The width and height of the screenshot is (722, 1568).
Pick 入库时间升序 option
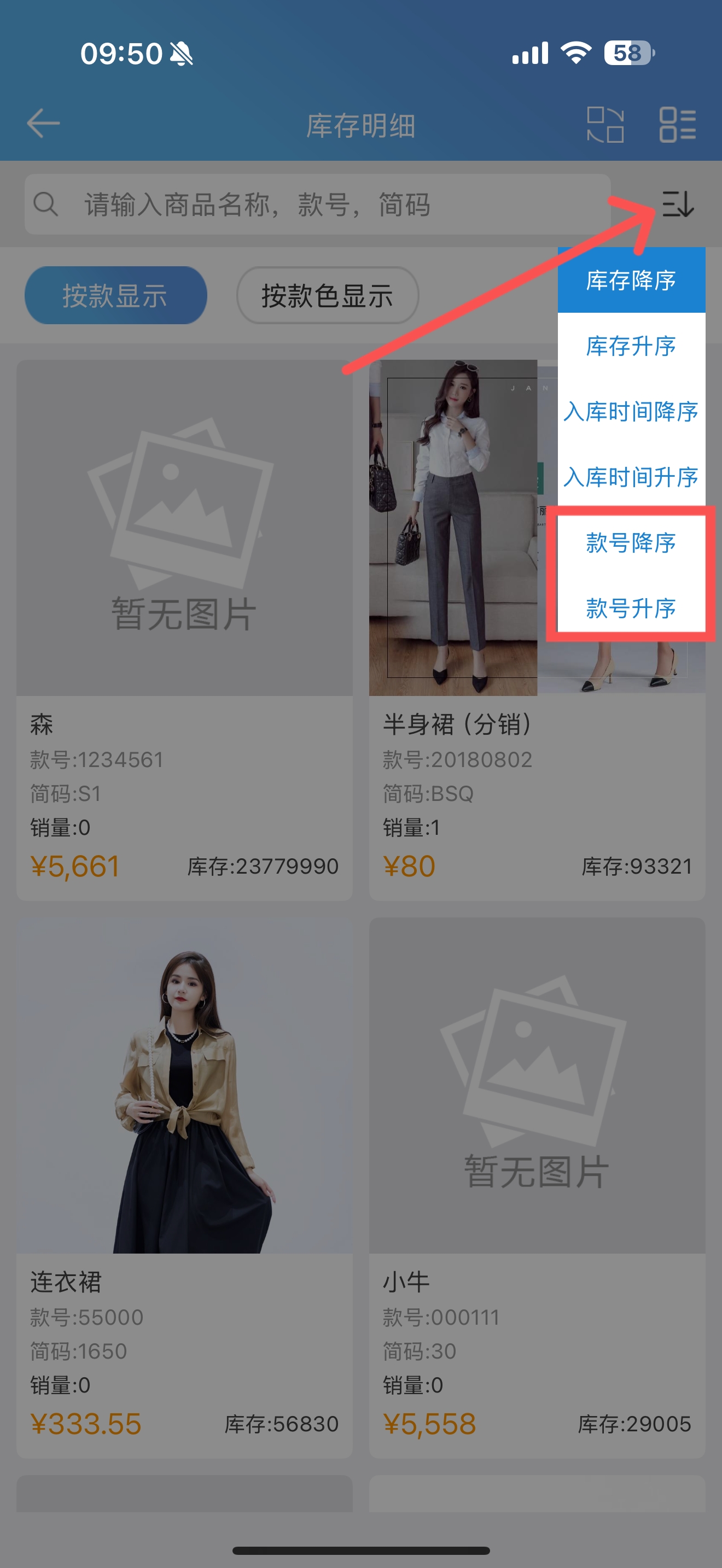631,477
